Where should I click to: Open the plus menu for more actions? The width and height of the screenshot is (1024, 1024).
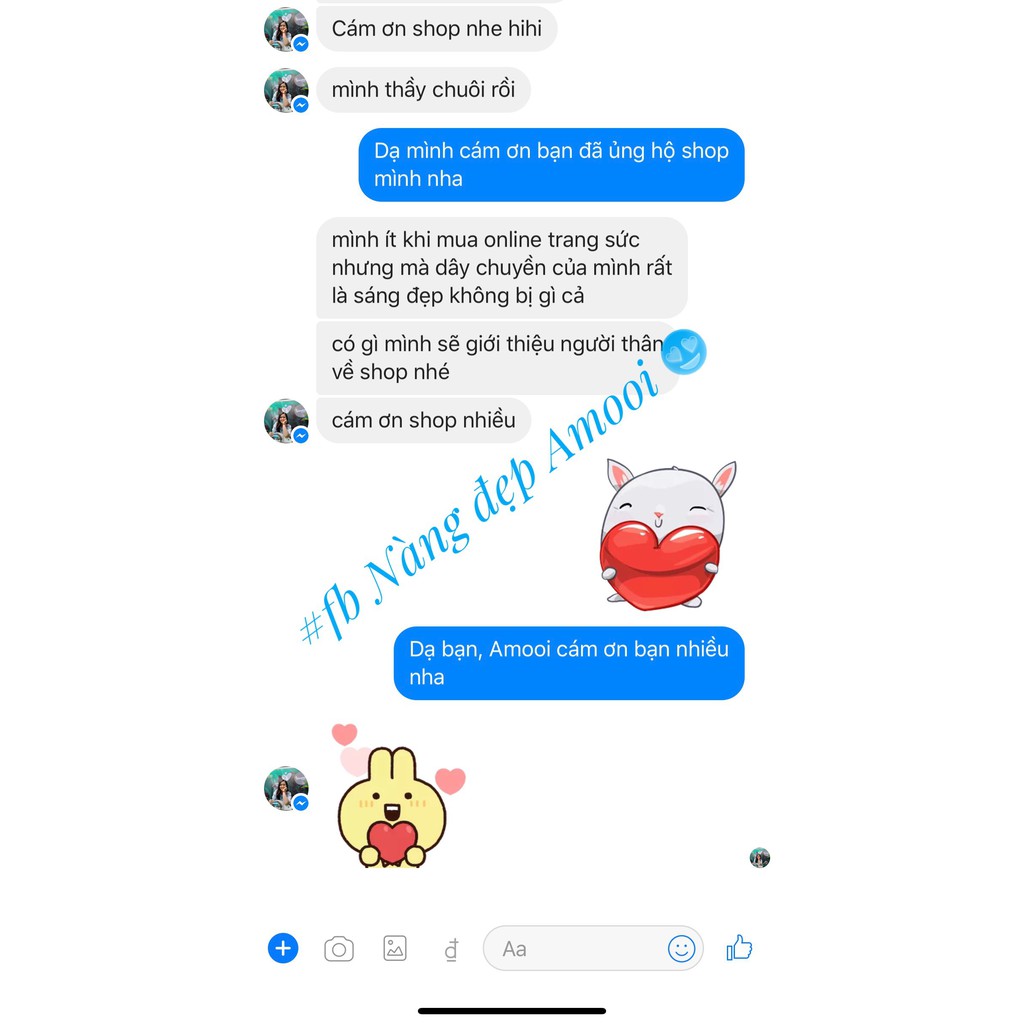point(283,948)
